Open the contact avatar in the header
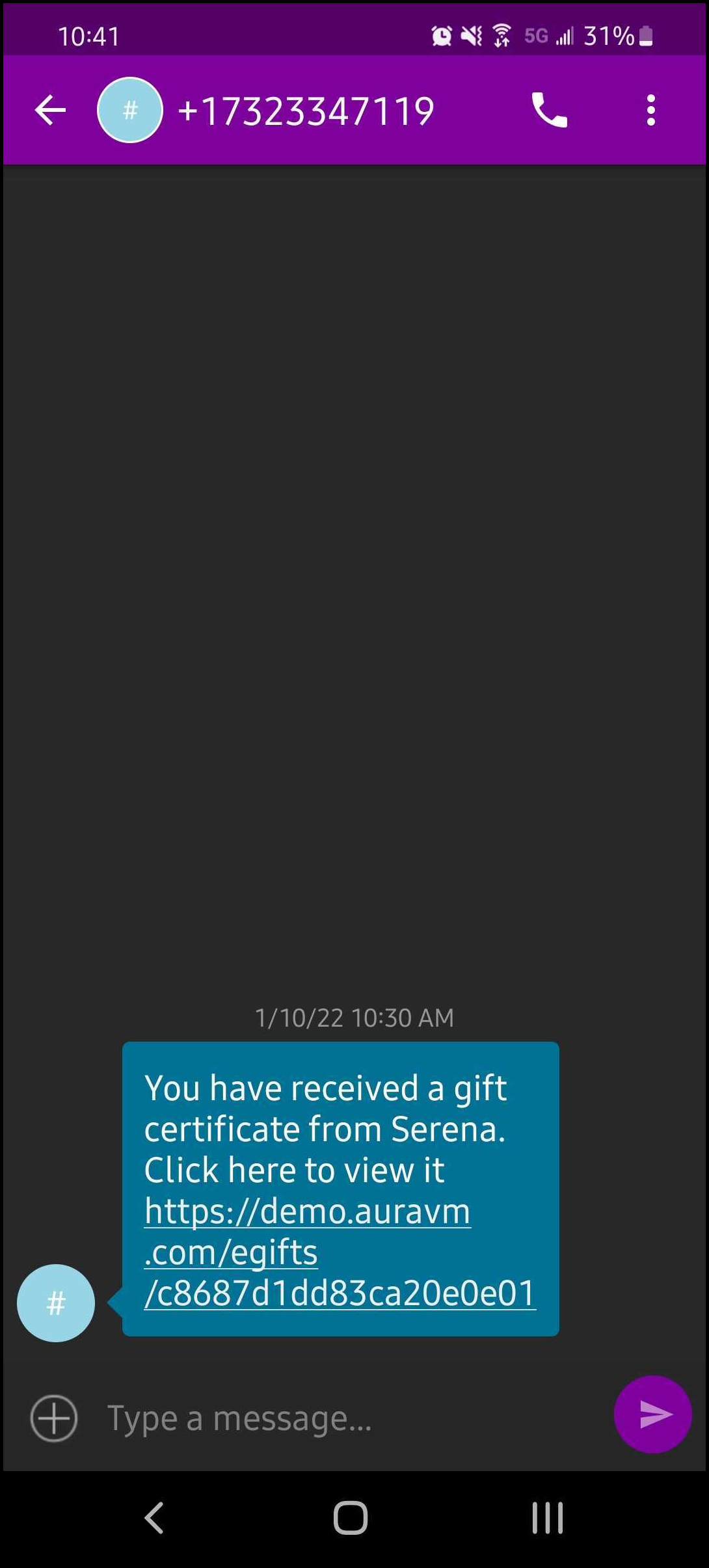 (130, 110)
